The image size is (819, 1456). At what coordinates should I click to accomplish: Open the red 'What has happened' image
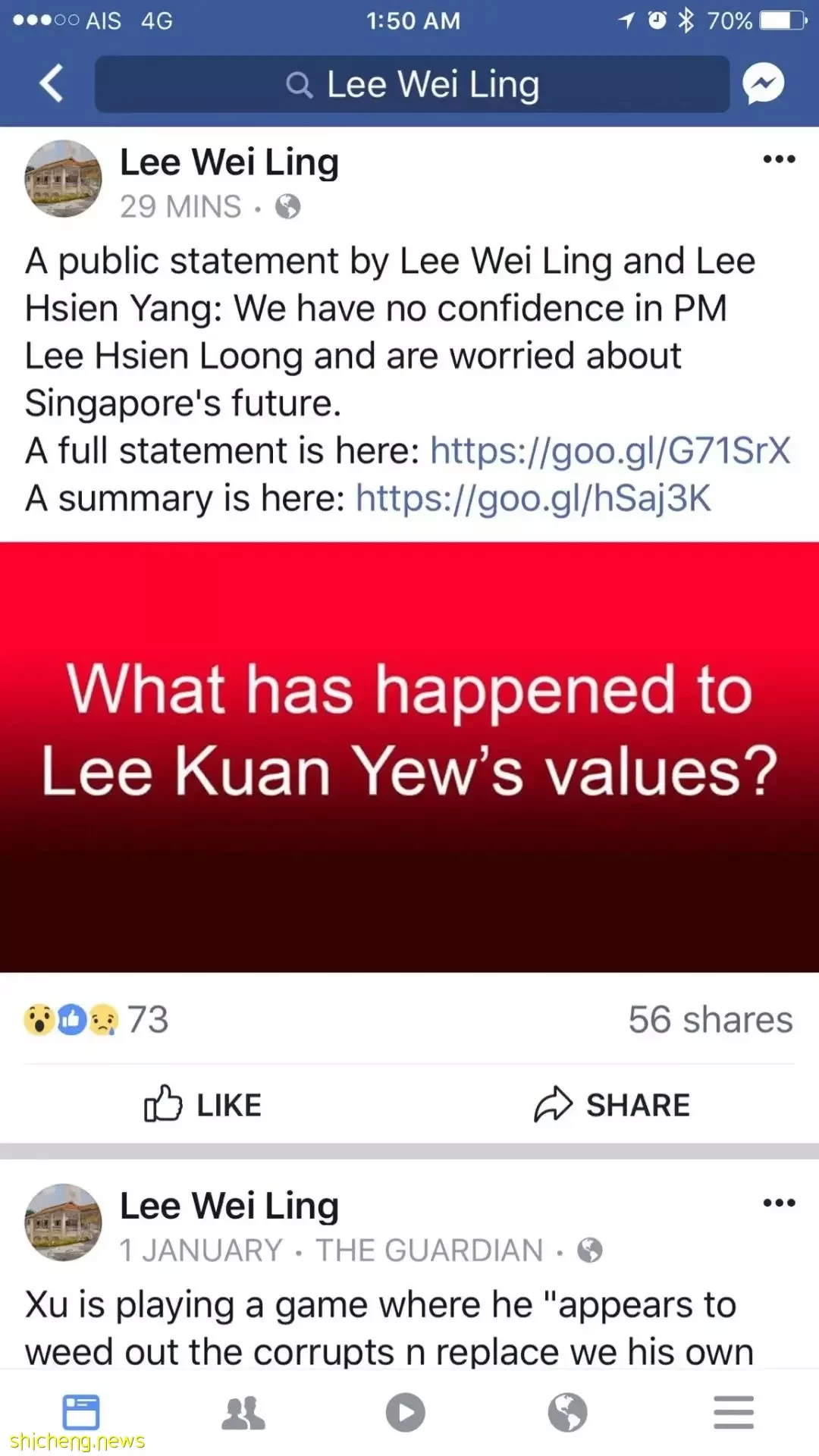pyautogui.click(x=409, y=757)
